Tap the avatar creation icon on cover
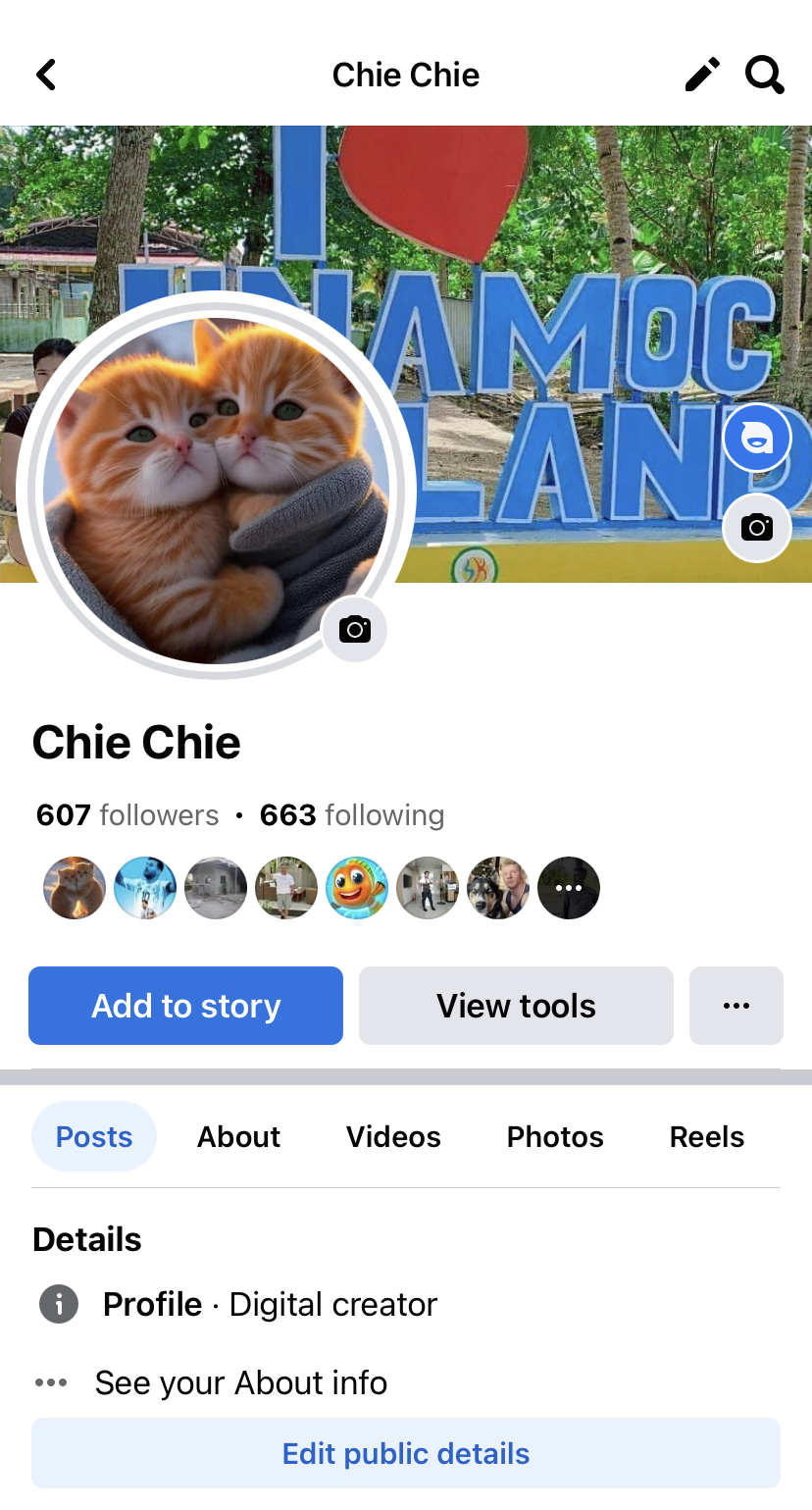The height and width of the screenshot is (1510, 812). click(757, 439)
